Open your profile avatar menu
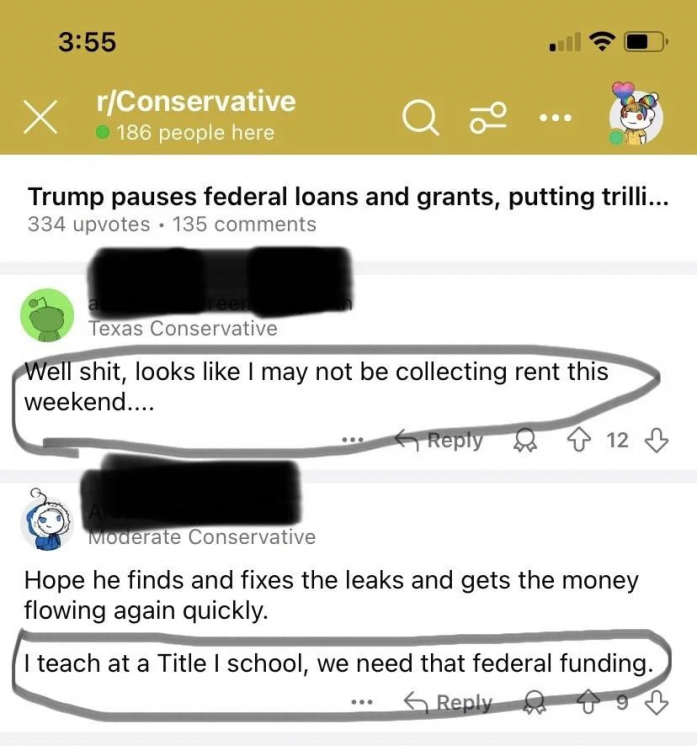 click(635, 115)
